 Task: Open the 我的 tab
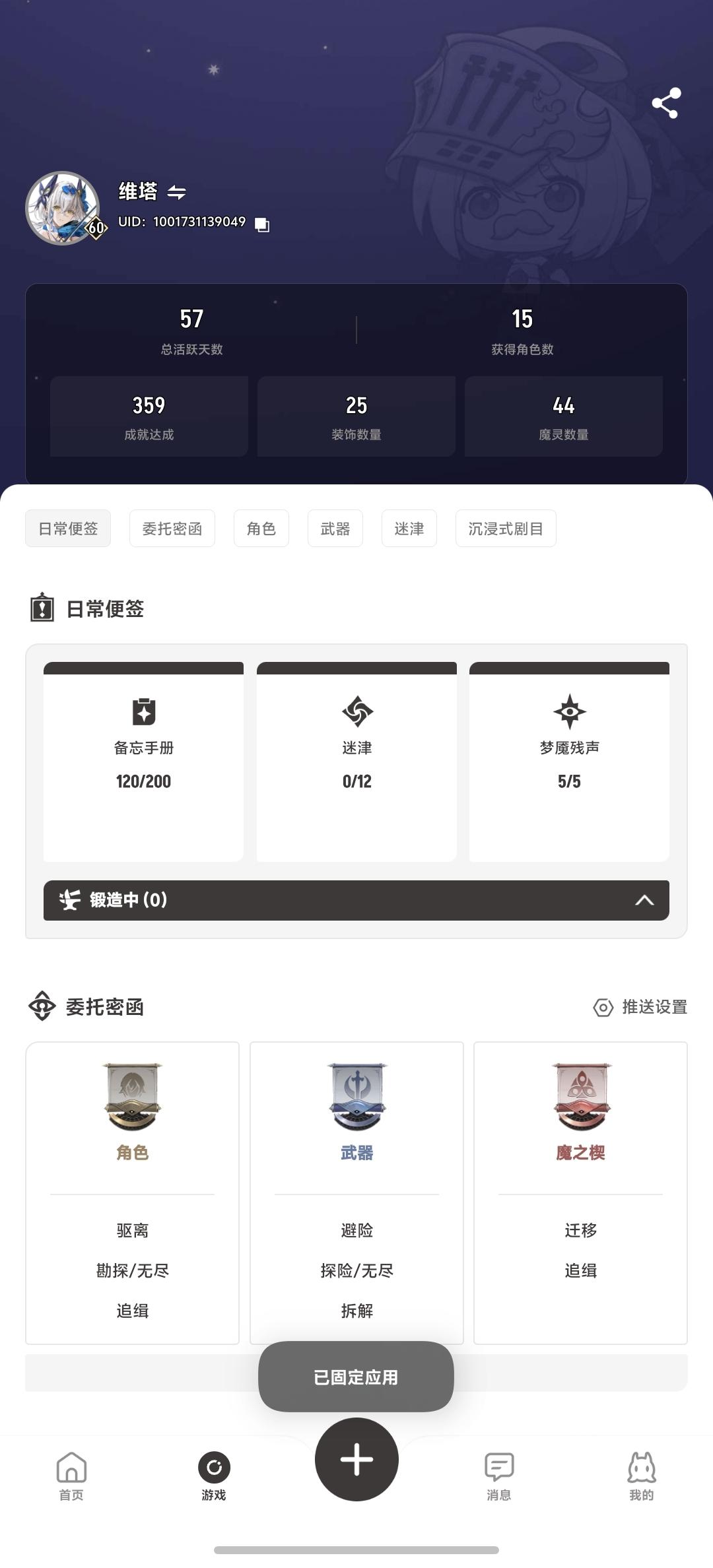point(641,1474)
